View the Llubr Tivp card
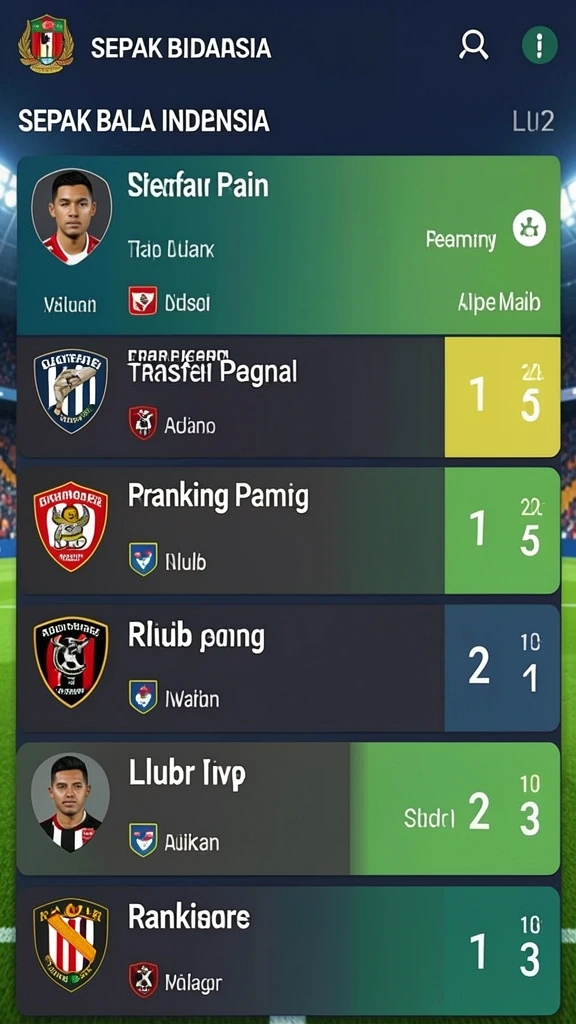The width and height of the screenshot is (576, 1024). pos(288,808)
